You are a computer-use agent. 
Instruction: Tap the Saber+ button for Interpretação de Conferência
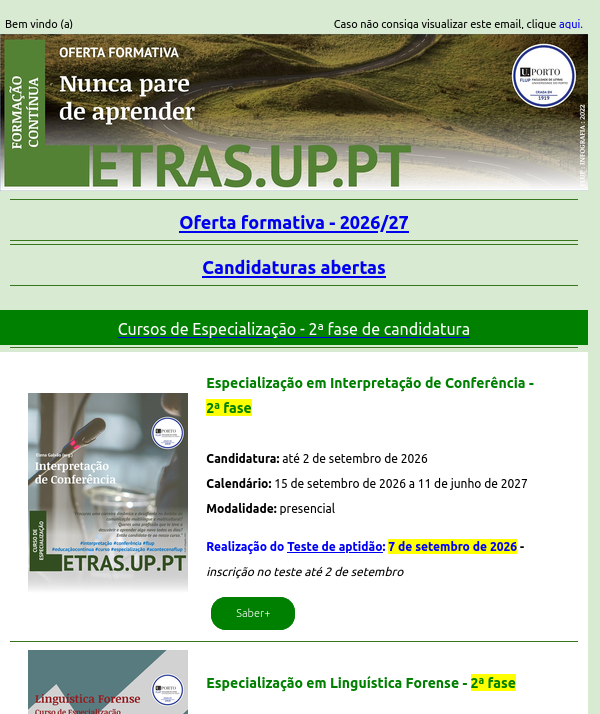pos(253,613)
